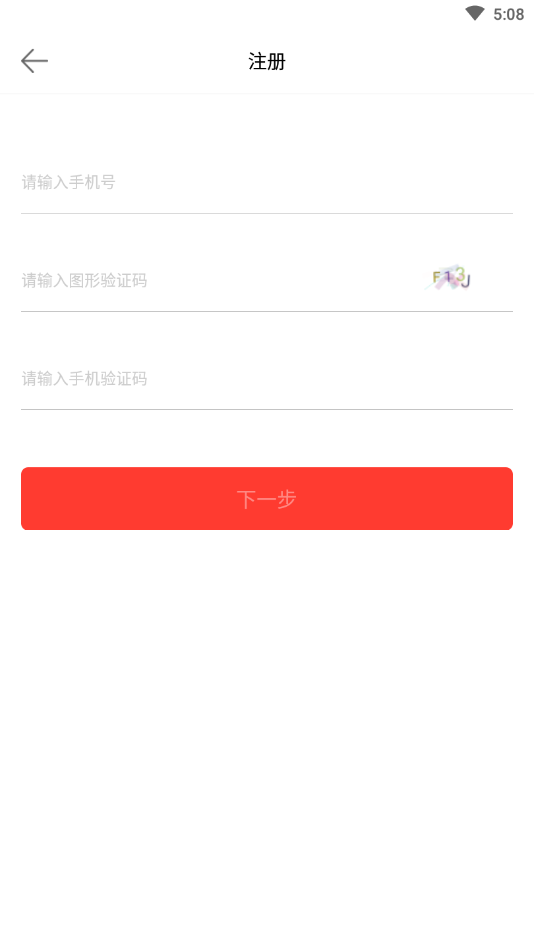Image resolution: width=534 pixels, height=949 pixels.
Task: Tap the 请输入图形验证码 captcha input field
Action: pos(218,280)
